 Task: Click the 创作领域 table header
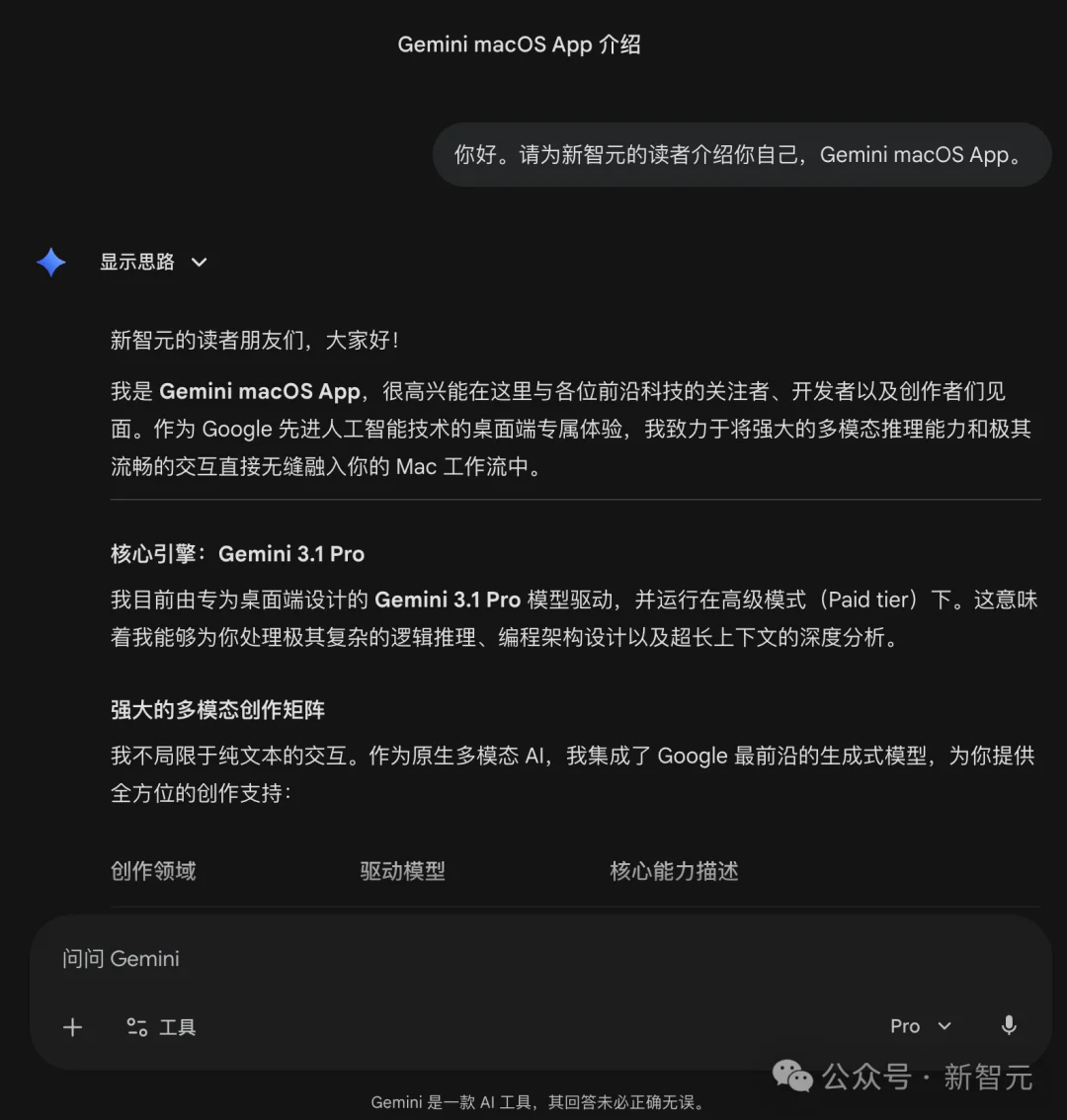153,871
